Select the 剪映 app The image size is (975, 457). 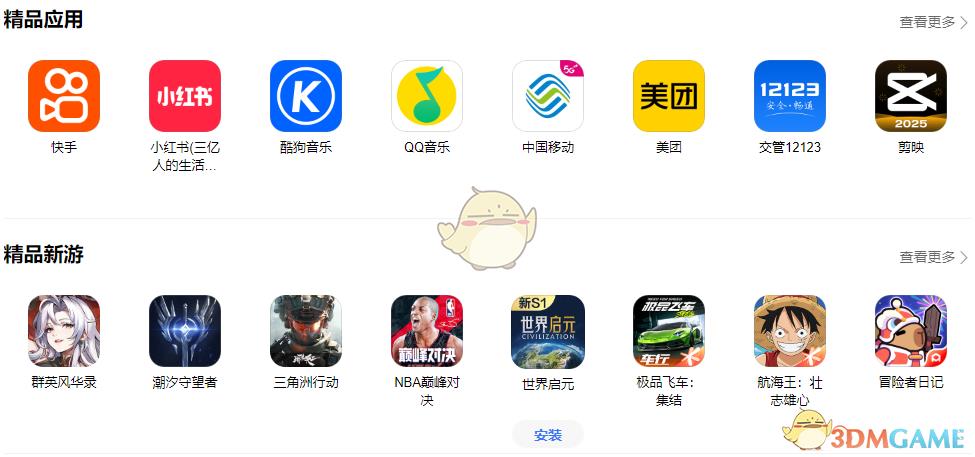[911, 96]
